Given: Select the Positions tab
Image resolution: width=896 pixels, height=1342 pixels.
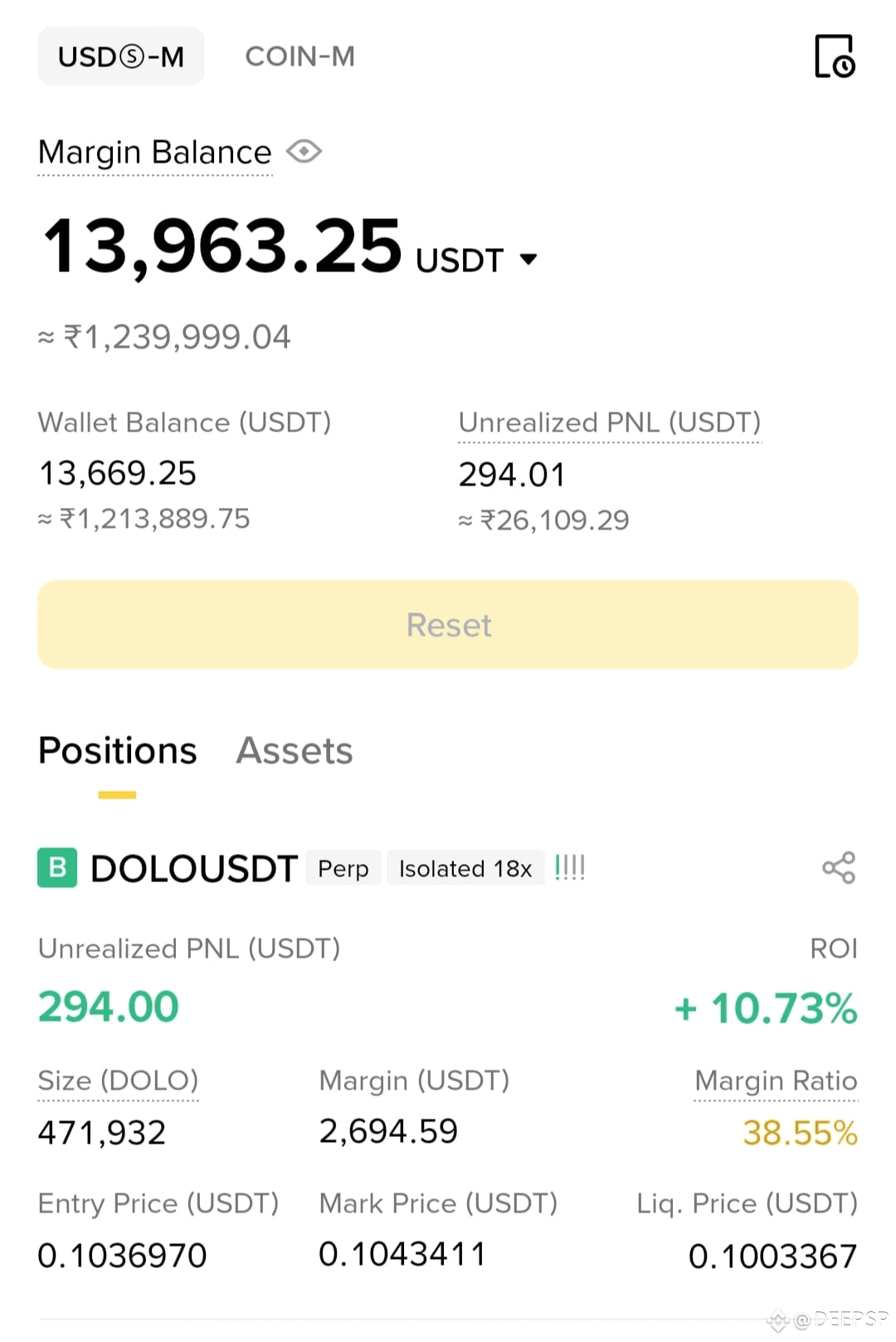Looking at the screenshot, I should 116,750.
